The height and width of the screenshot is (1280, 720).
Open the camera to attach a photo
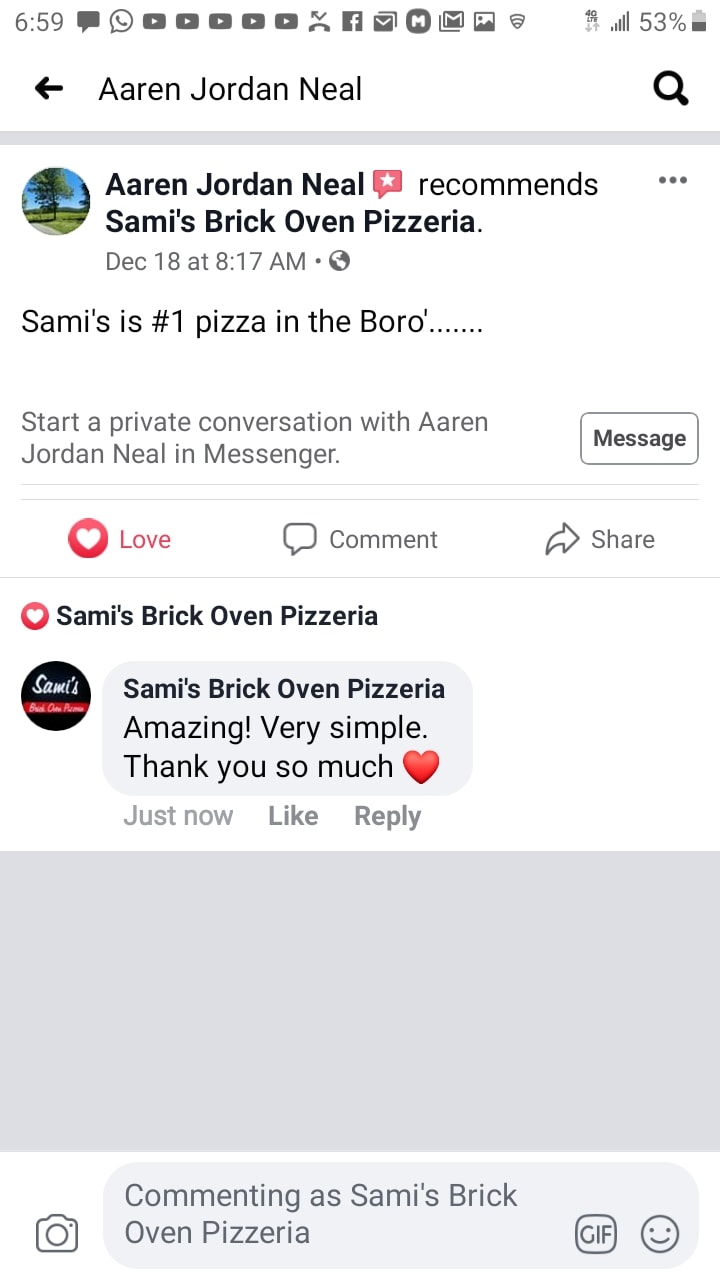(x=57, y=1233)
